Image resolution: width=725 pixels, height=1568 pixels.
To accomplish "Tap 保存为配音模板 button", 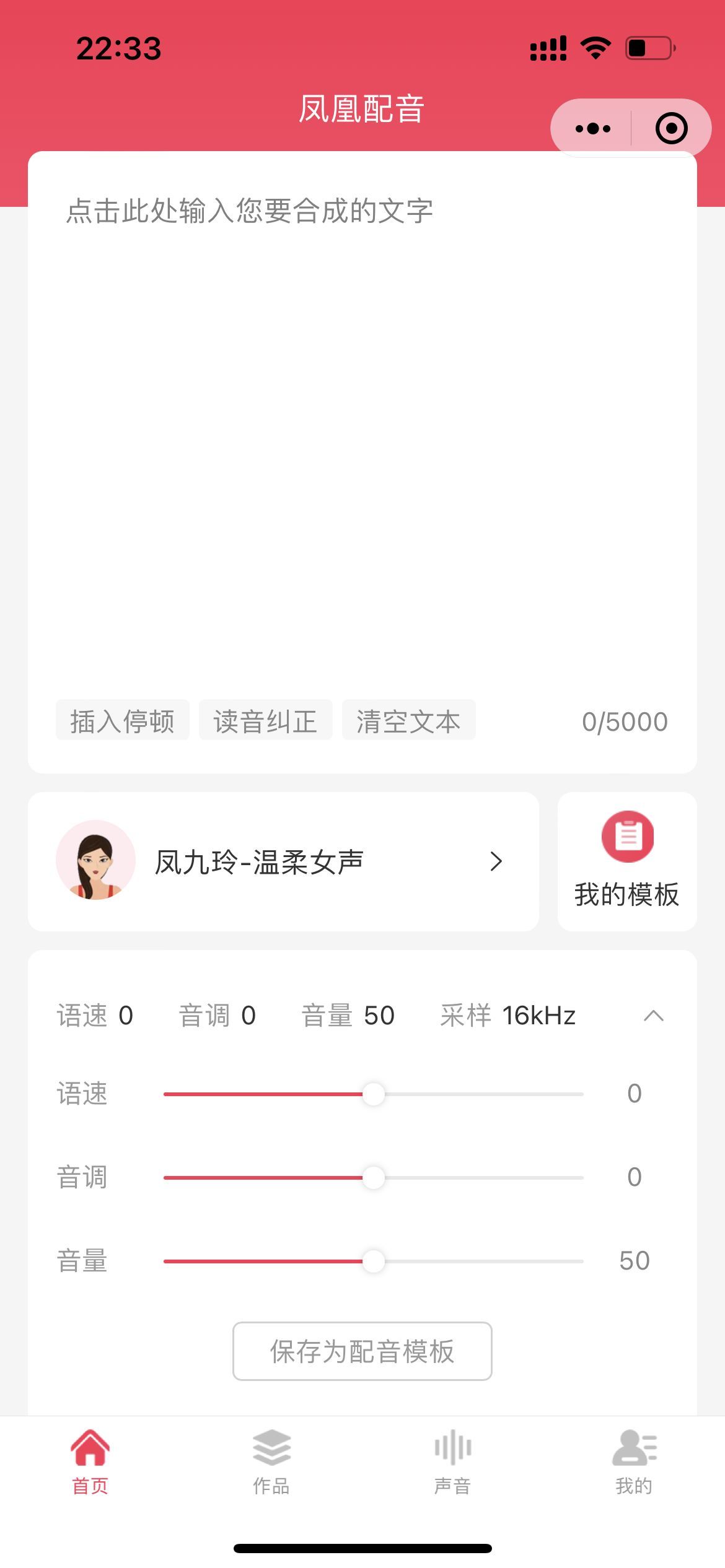I will (x=362, y=1351).
